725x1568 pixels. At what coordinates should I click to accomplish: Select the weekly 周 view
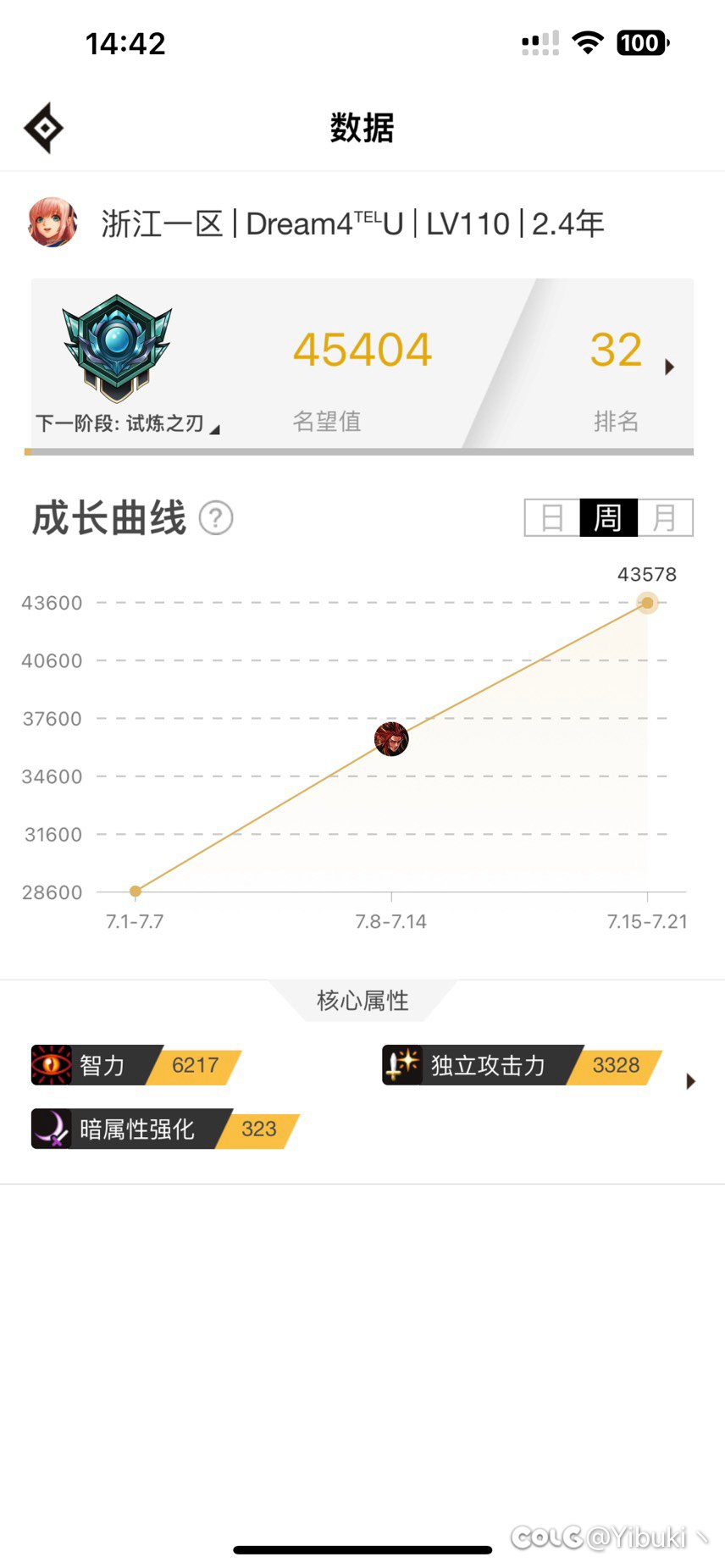tap(608, 517)
